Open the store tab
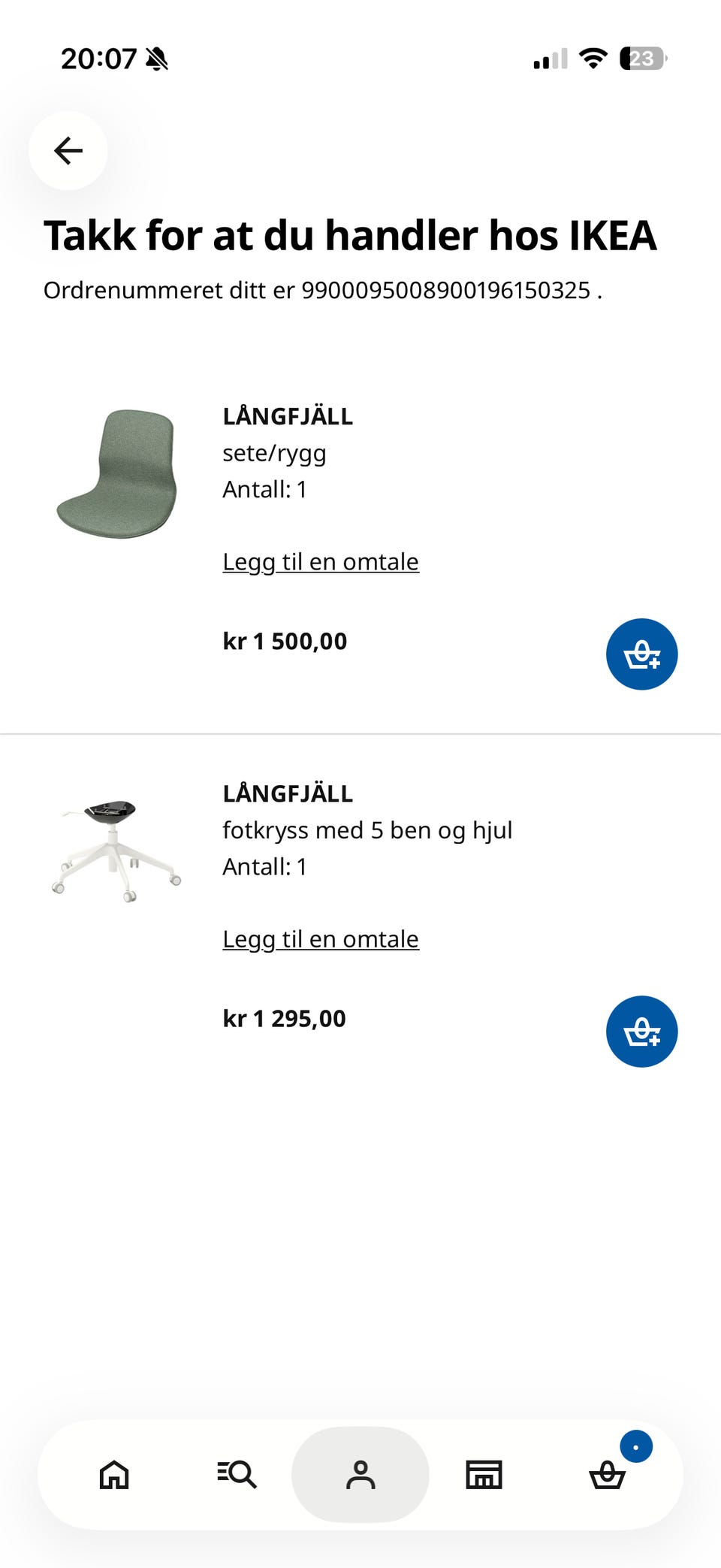Screen dimensions: 721x1568 pos(484,1474)
